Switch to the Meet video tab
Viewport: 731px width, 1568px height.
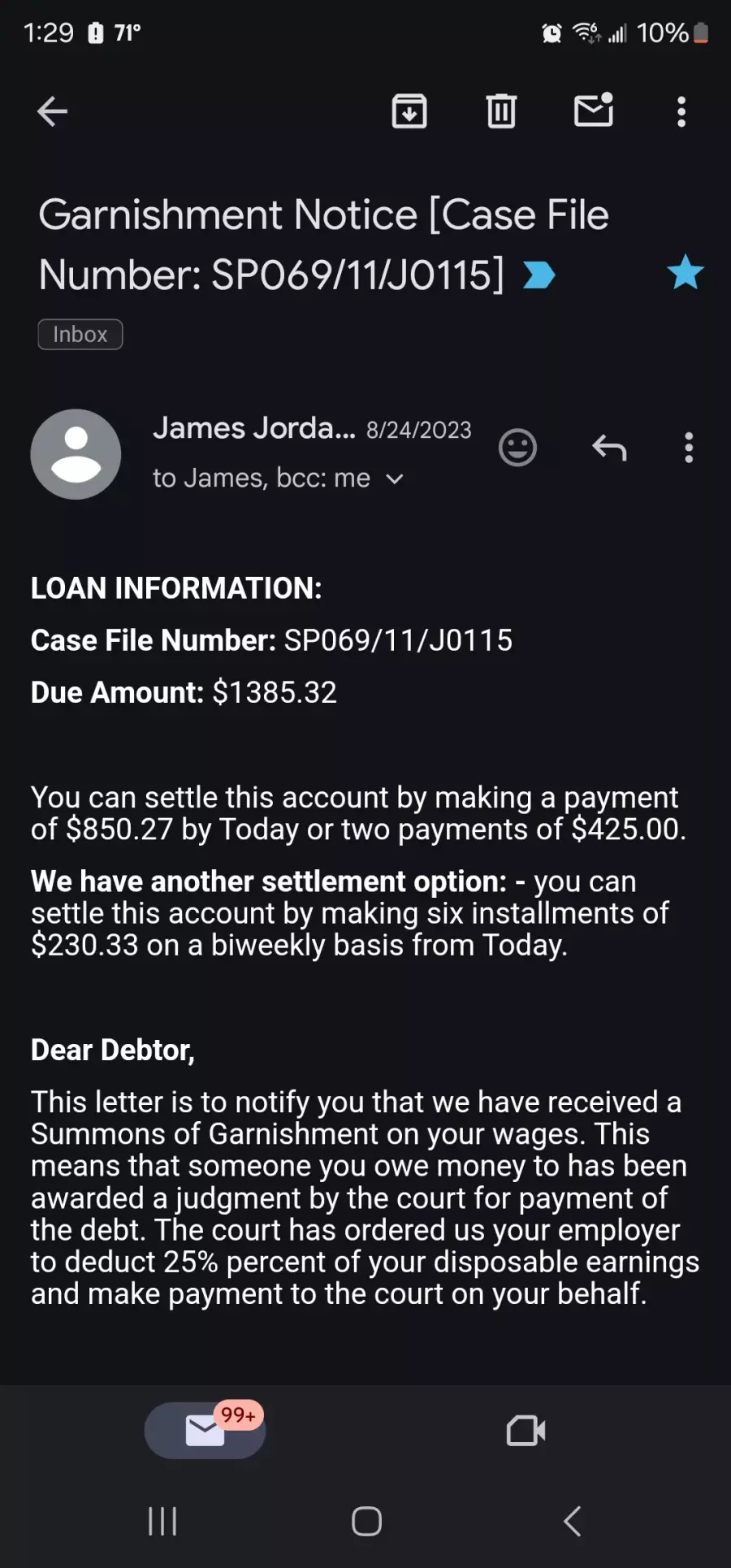point(526,1431)
